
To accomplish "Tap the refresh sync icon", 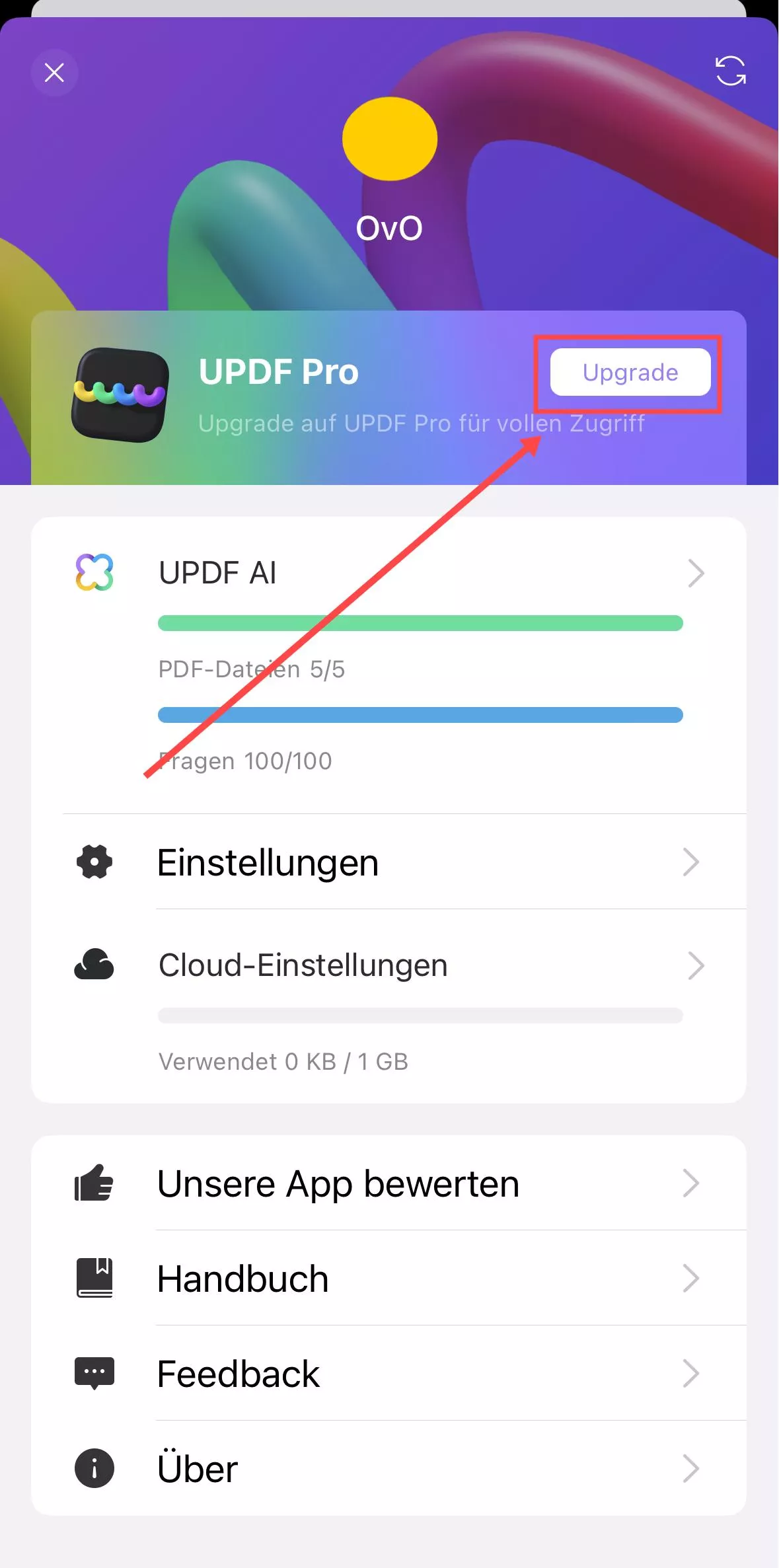I will tap(730, 71).
